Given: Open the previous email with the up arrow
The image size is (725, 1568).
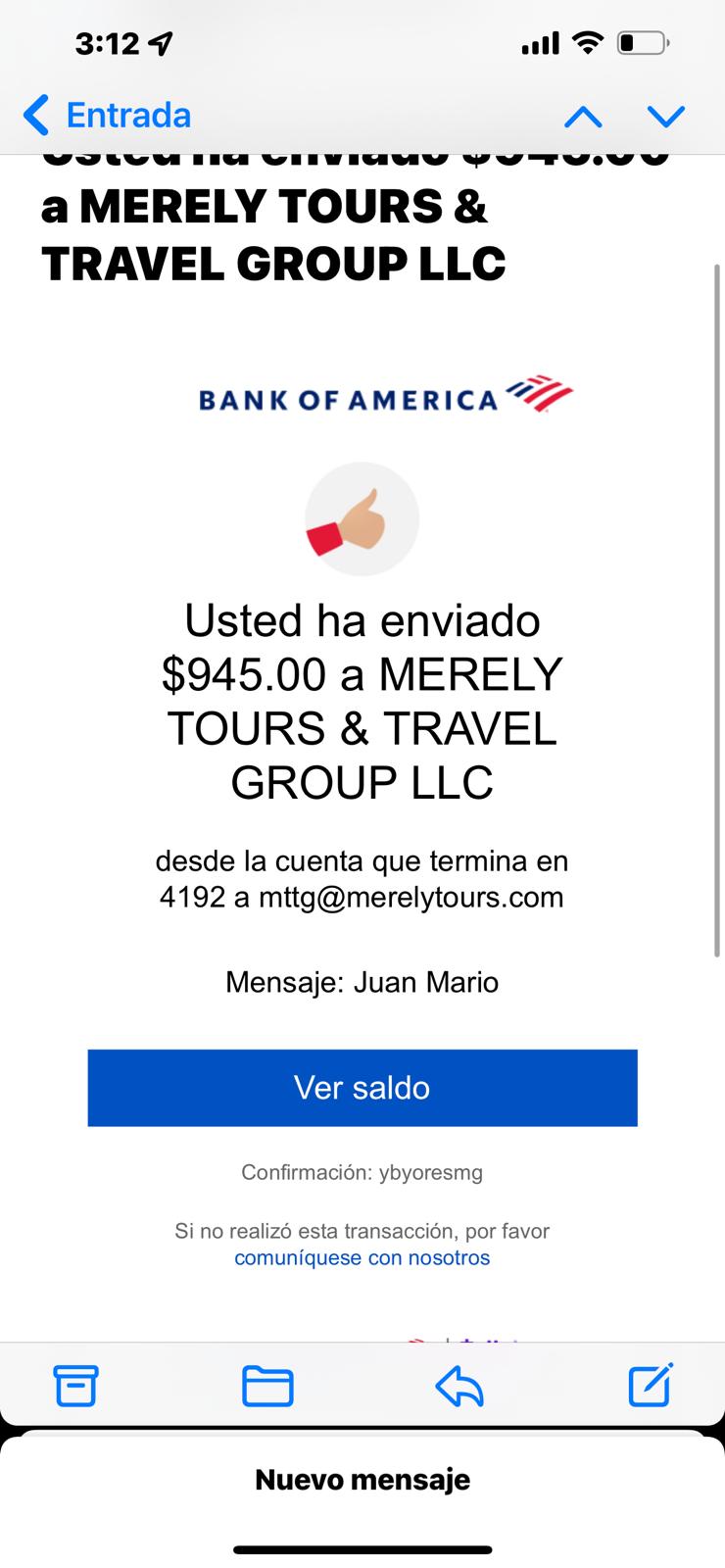Looking at the screenshot, I should click(583, 118).
